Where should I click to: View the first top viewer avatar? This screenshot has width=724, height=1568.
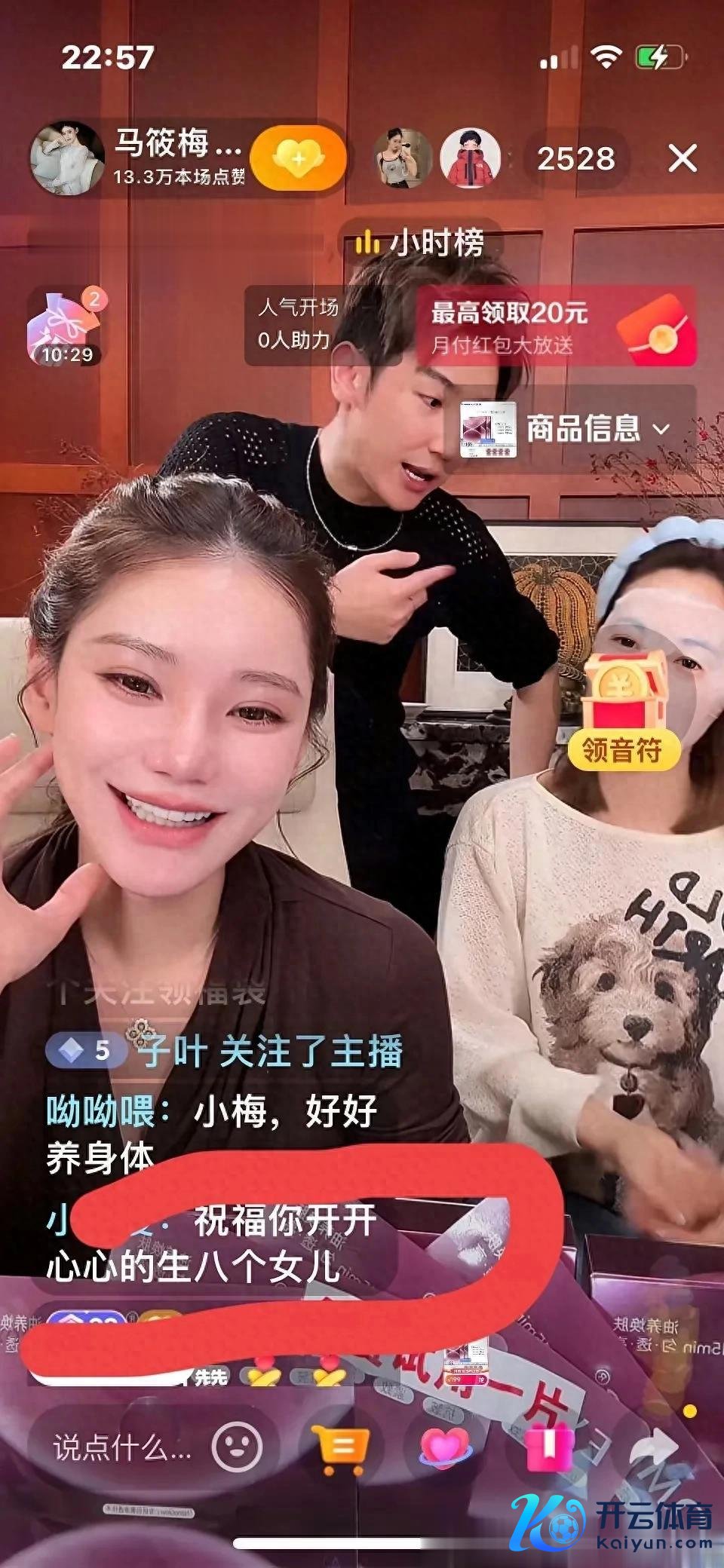[403, 158]
